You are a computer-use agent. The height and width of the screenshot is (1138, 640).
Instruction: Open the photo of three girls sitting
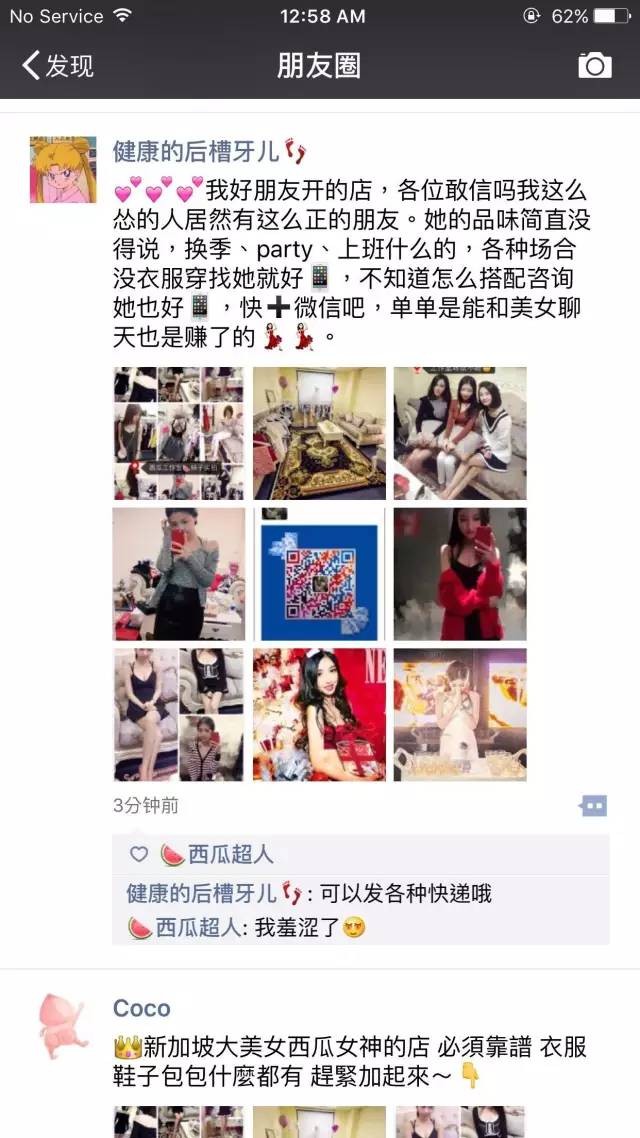click(x=460, y=433)
